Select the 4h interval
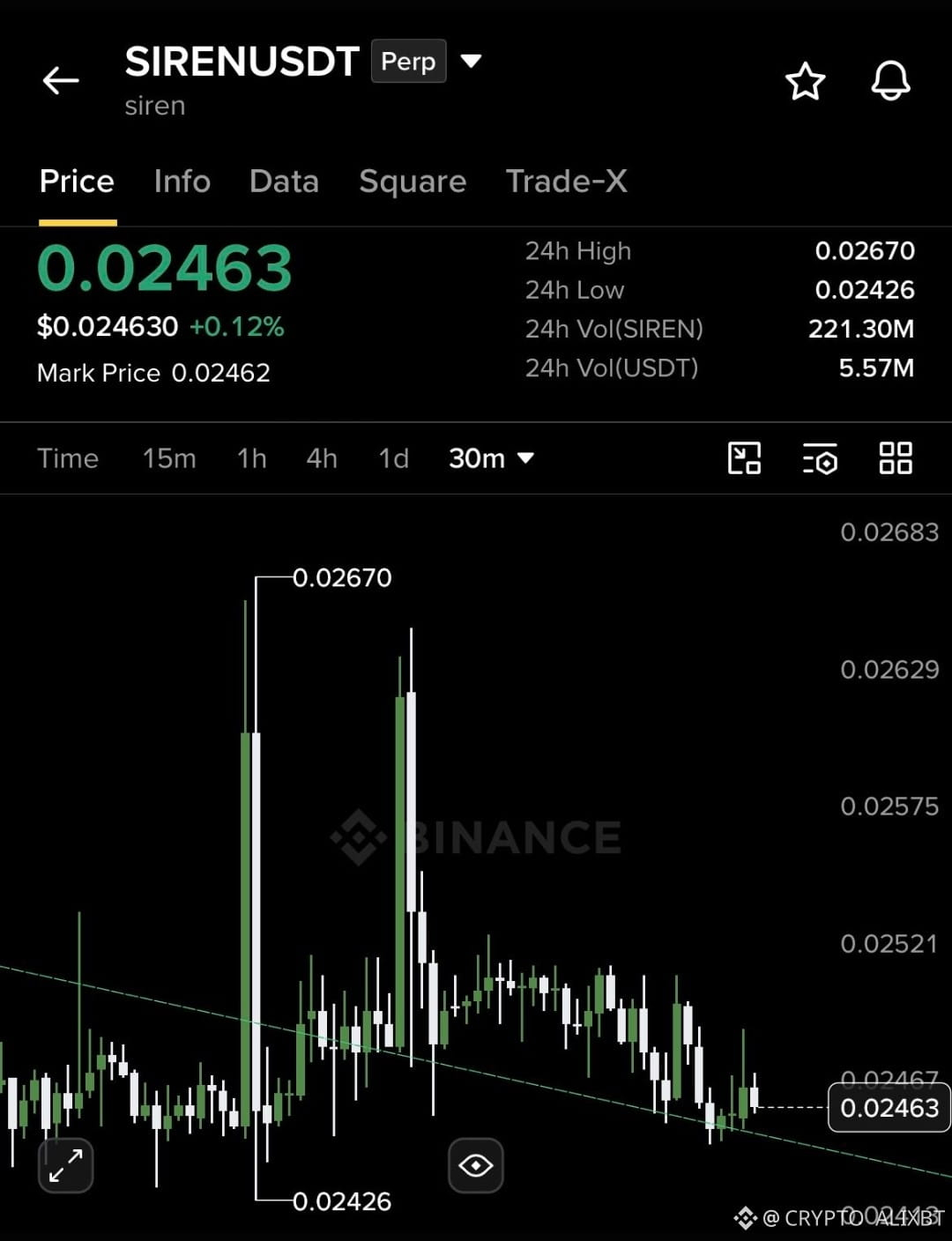Viewport: 952px width, 1241px height. point(322,458)
